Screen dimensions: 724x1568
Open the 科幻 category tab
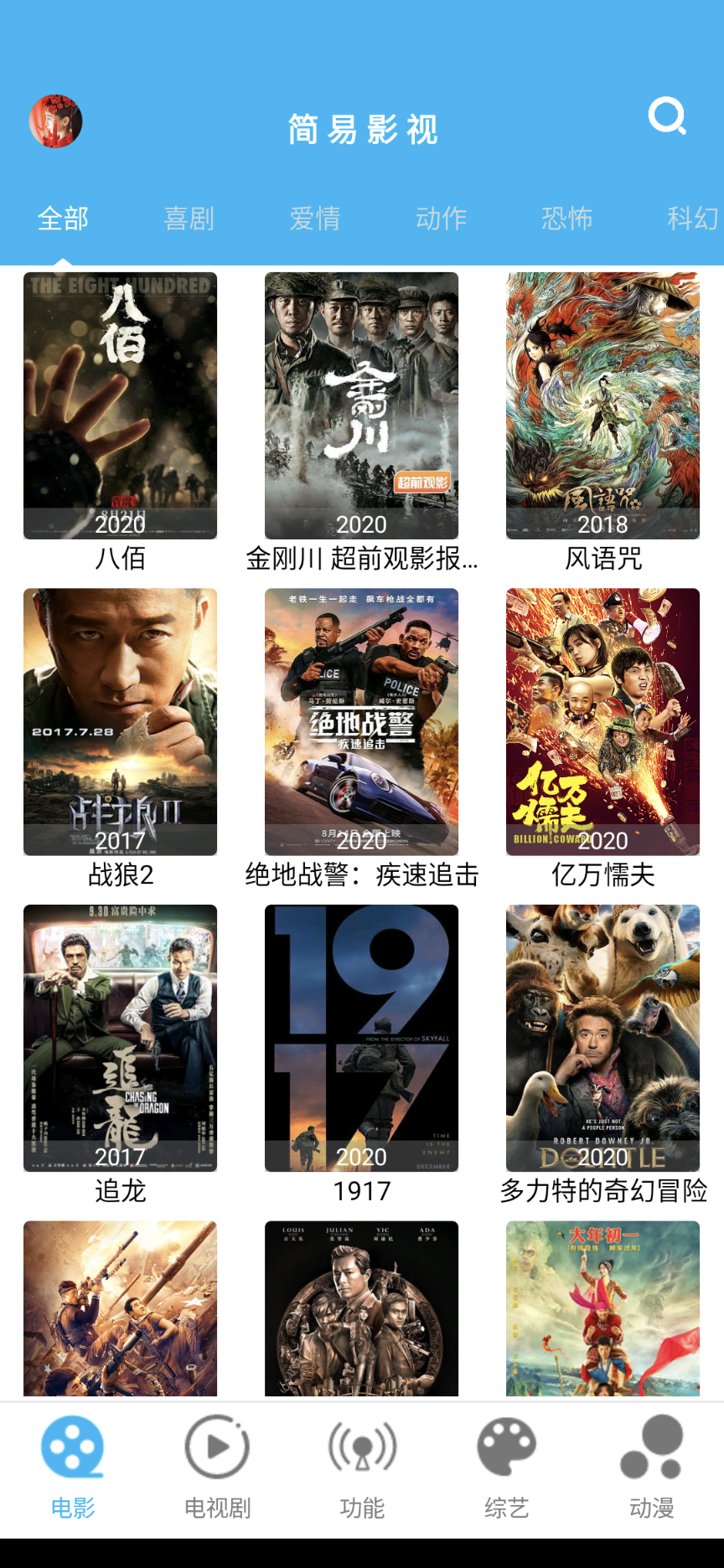coord(692,219)
